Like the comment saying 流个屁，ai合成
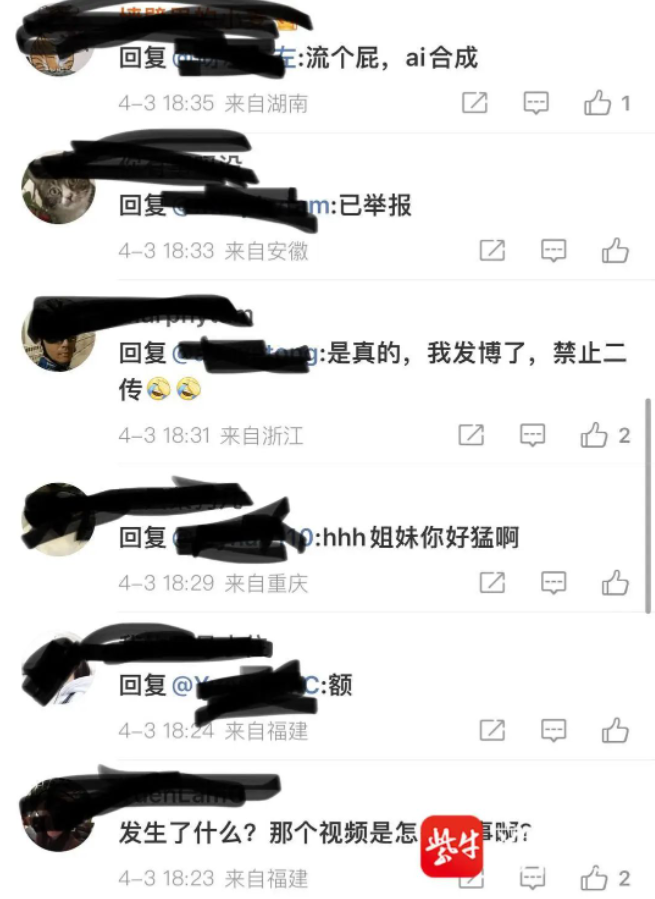The height and width of the screenshot is (899, 655). (x=598, y=103)
